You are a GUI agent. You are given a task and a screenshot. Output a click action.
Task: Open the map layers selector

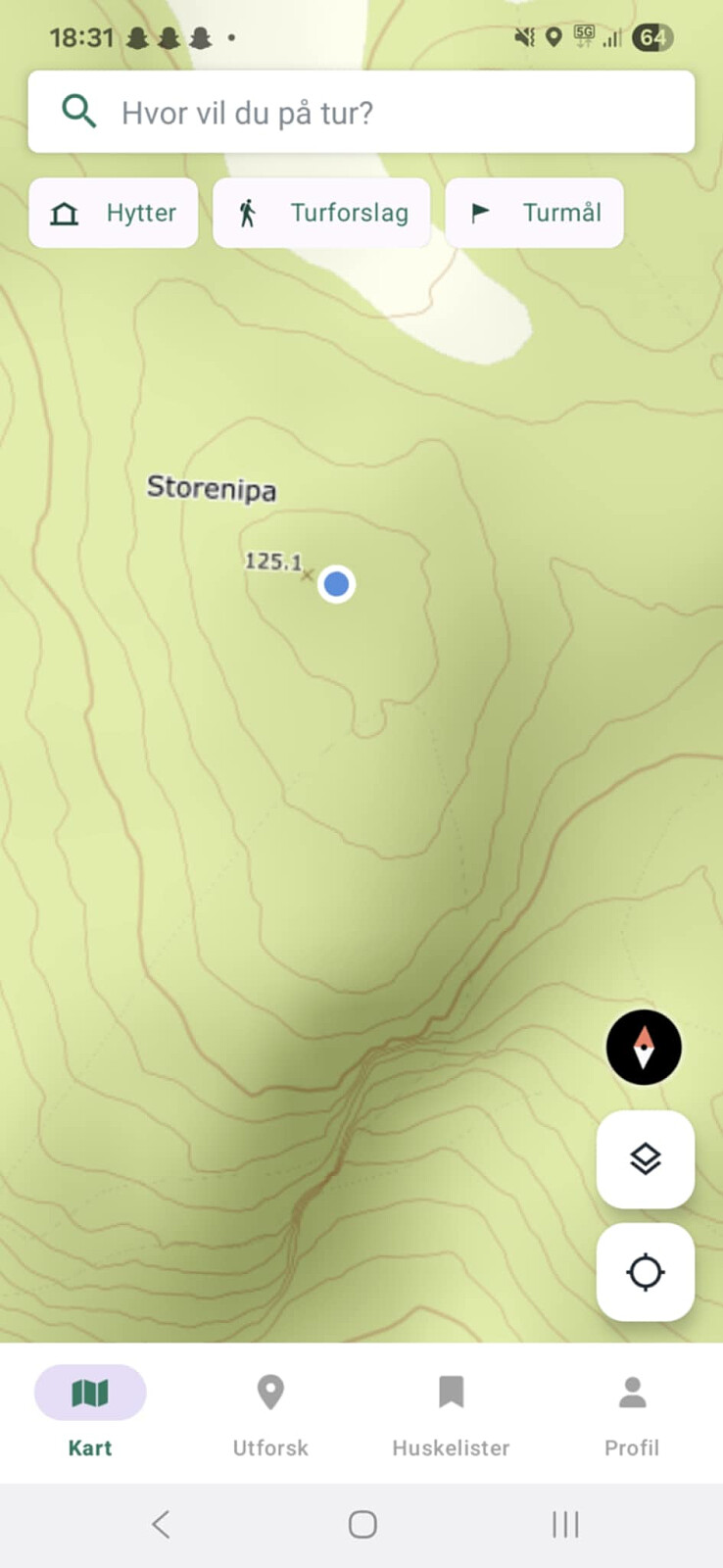[646, 1159]
